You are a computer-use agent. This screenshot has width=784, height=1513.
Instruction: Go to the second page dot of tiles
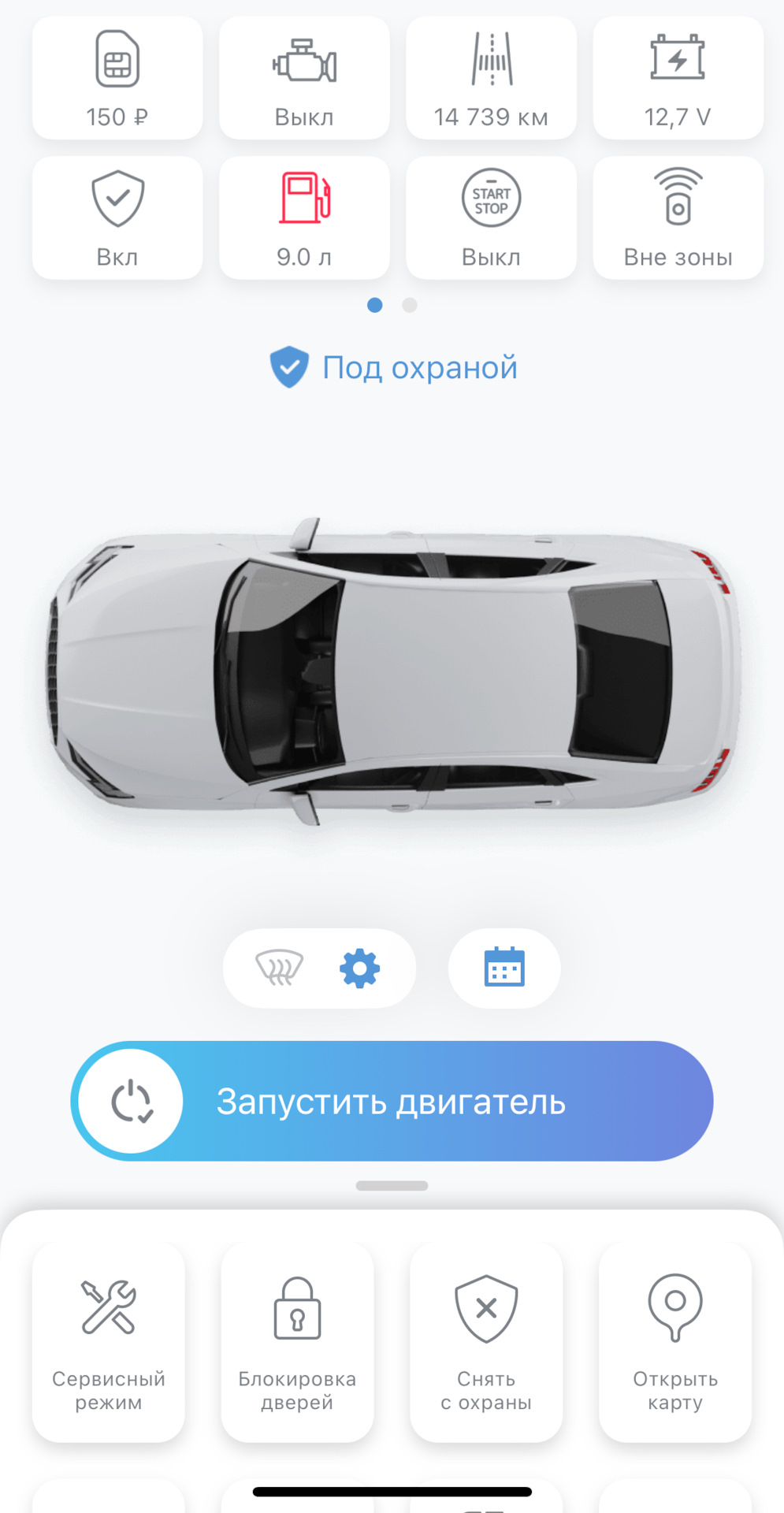[x=410, y=305]
